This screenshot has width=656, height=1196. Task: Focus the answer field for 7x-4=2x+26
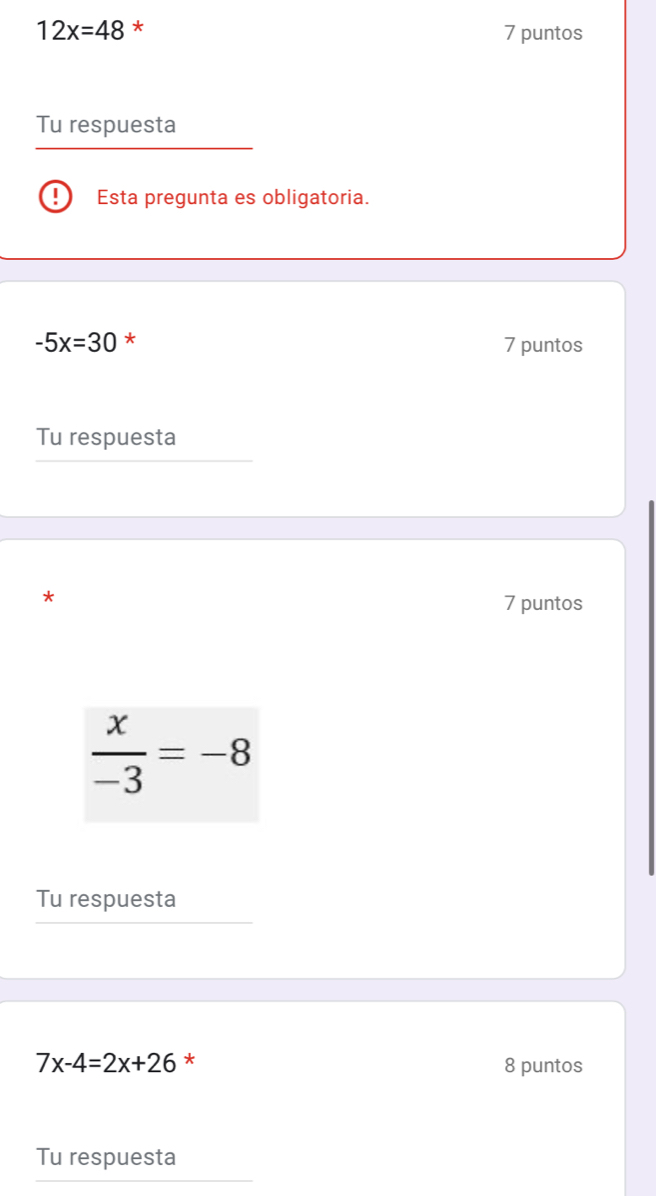[x=144, y=1158]
